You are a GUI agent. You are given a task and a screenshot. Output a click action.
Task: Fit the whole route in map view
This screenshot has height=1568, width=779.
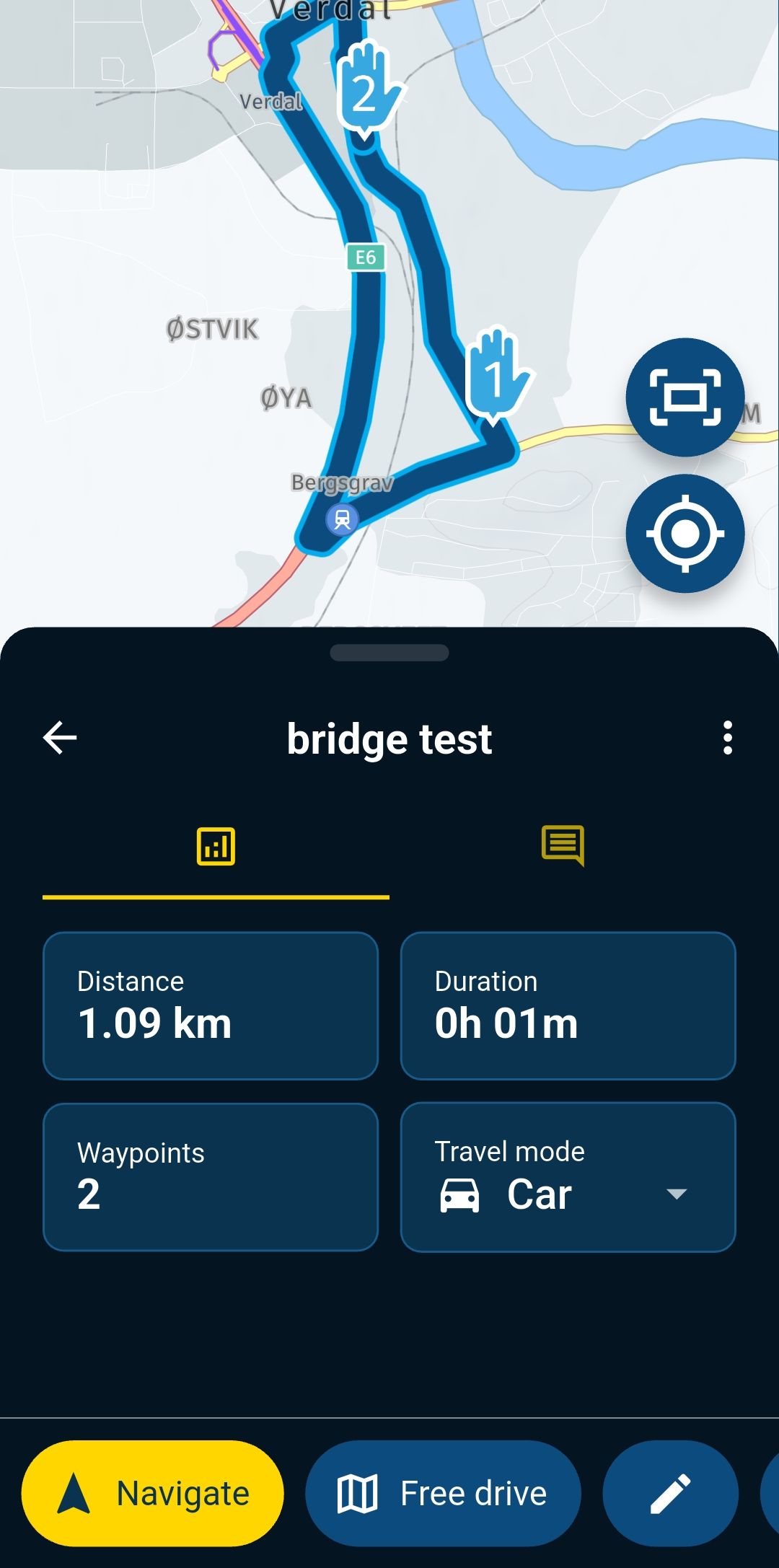(x=685, y=397)
